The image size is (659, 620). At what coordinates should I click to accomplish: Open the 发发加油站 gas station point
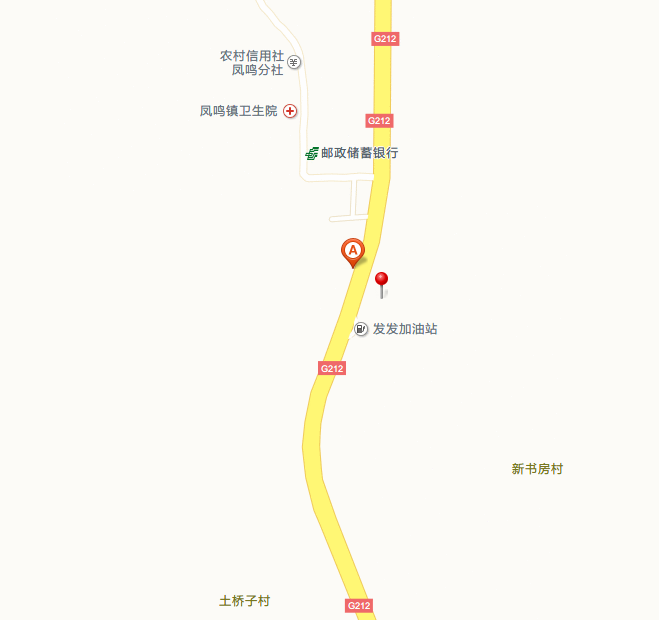361,329
